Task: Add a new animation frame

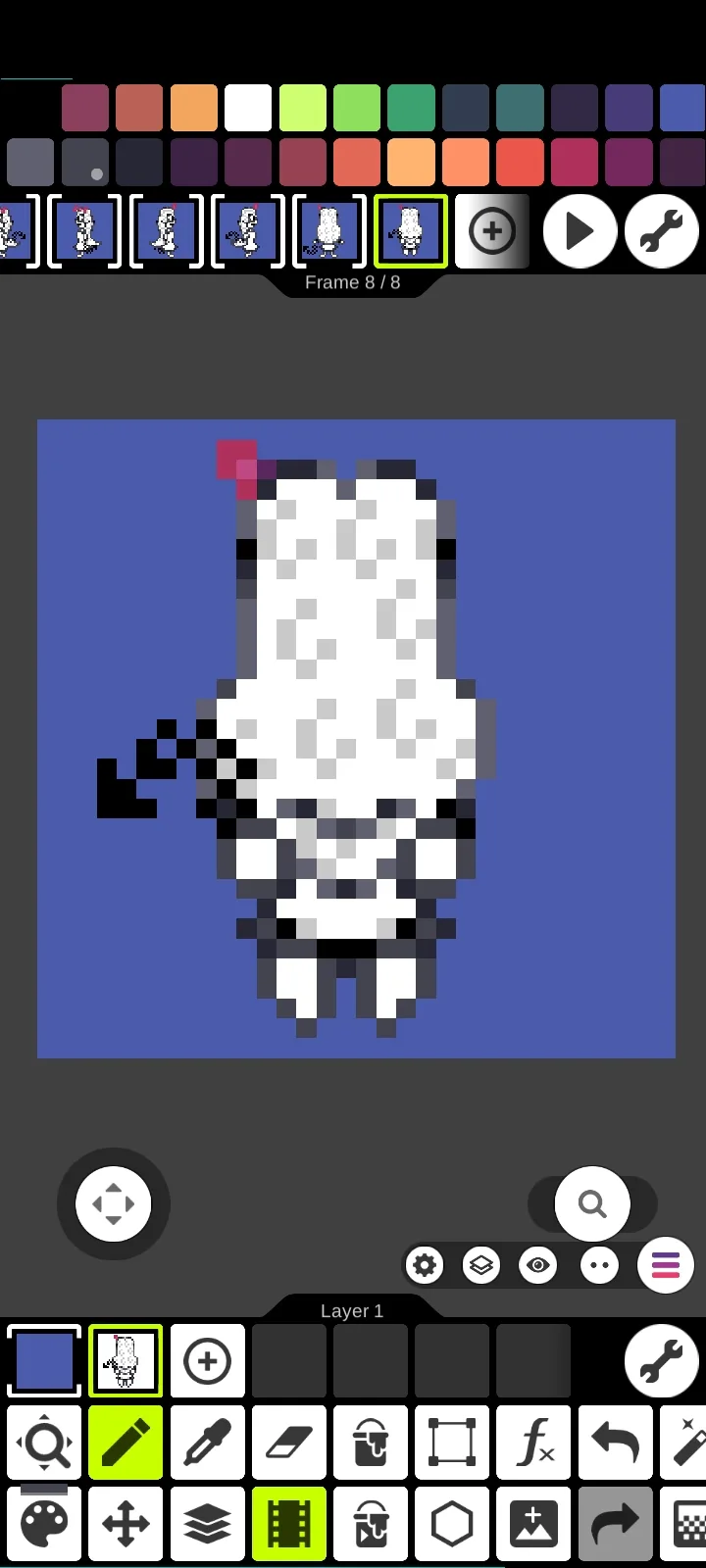Action: 492,231
